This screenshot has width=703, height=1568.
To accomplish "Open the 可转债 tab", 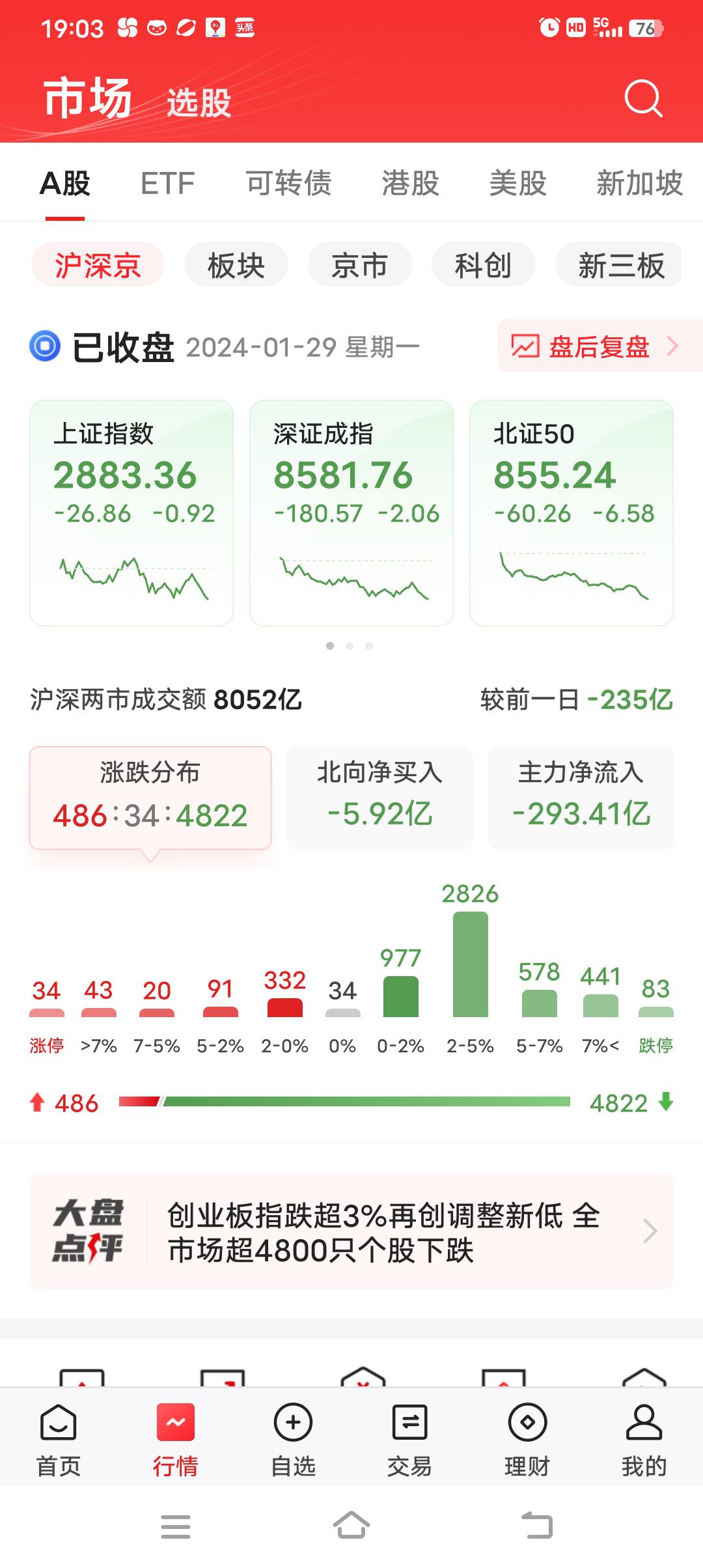I will pos(288,184).
